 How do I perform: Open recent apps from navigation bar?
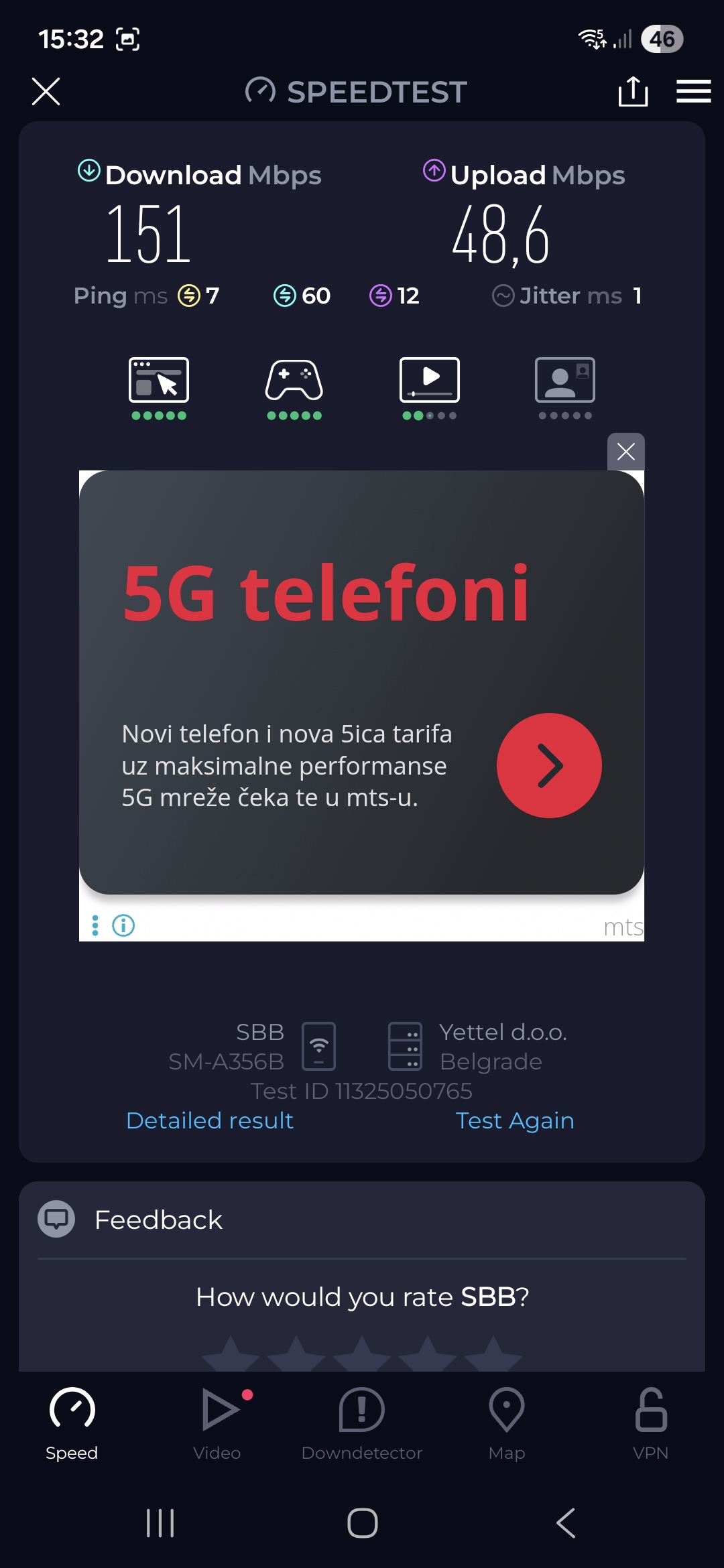[x=160, y=1523]
